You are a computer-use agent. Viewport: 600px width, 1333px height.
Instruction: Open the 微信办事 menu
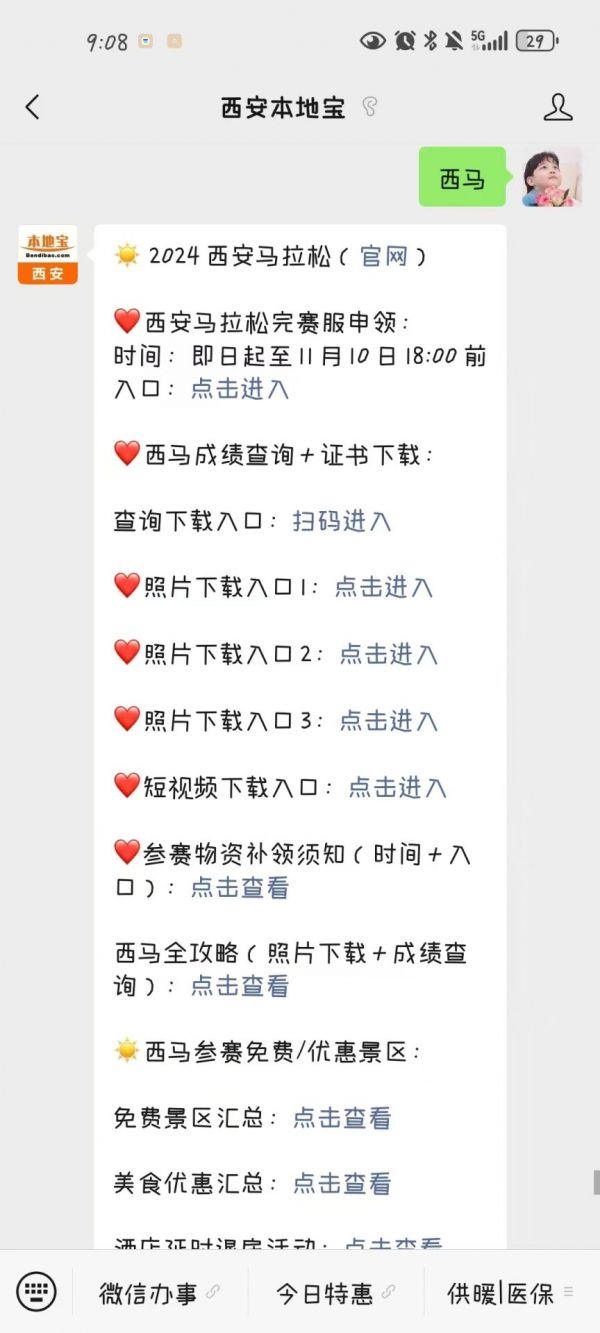[x=160, y=1293]
